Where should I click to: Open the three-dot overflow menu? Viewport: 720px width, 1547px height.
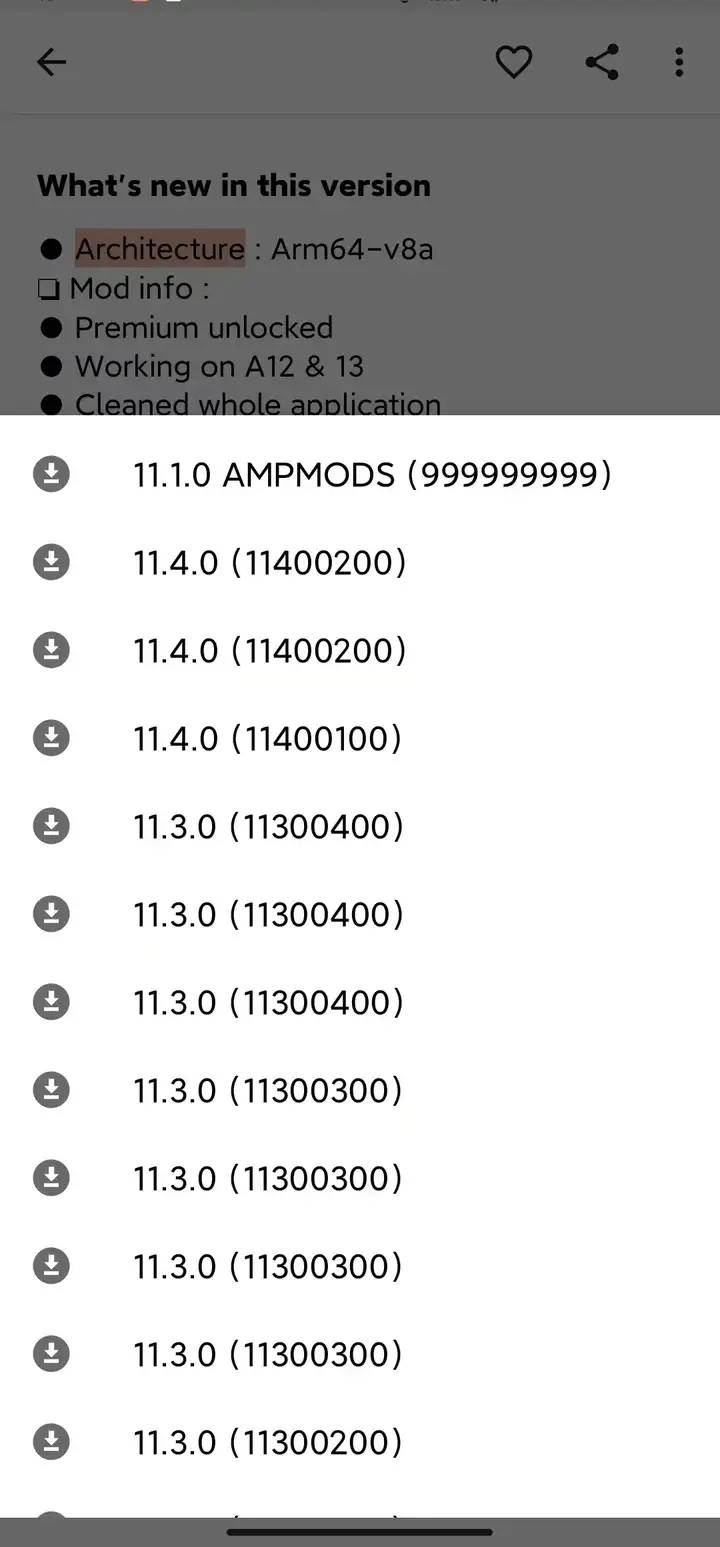click(679, 63)
